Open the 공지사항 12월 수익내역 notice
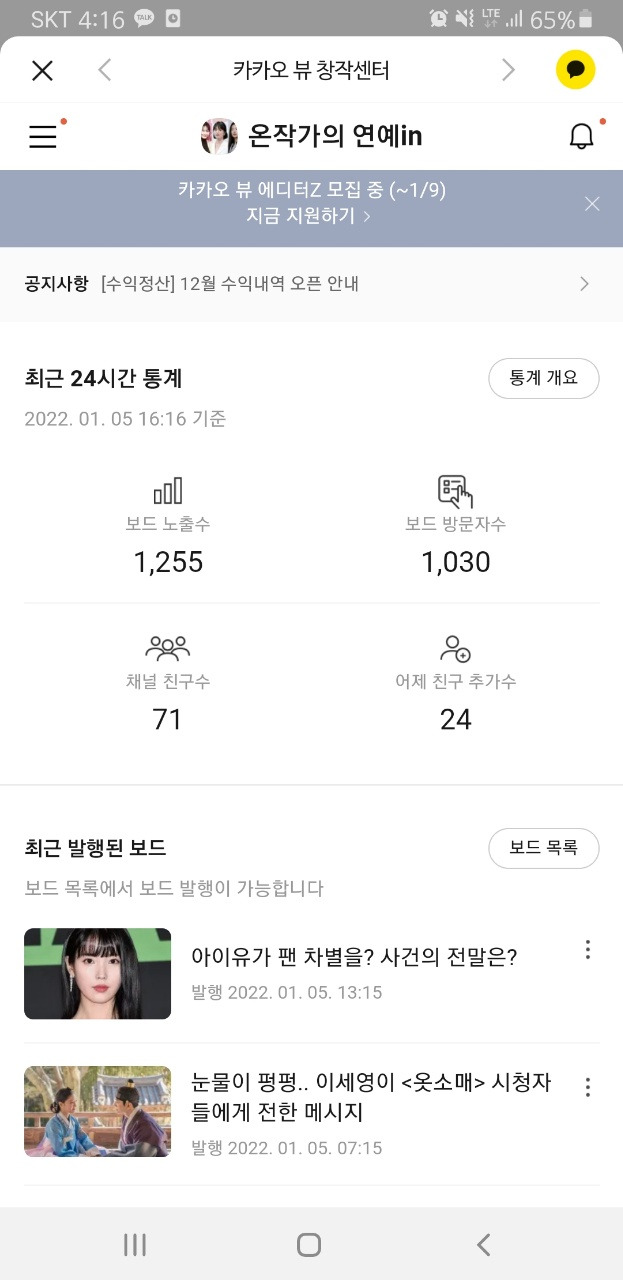This screenshot has width=623, height=1280. click(310, 284)
